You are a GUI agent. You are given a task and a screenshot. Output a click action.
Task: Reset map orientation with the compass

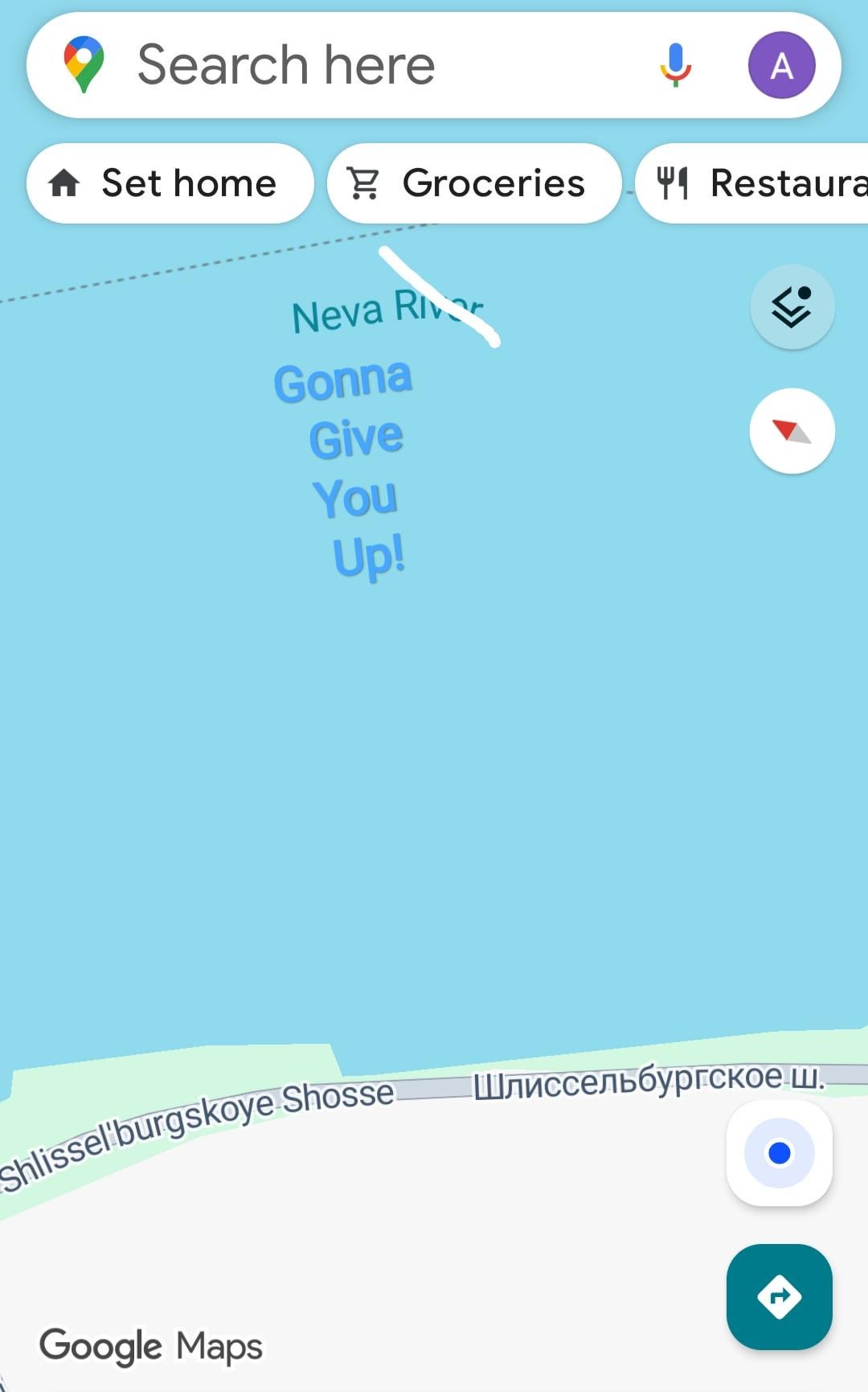point(792,432)
